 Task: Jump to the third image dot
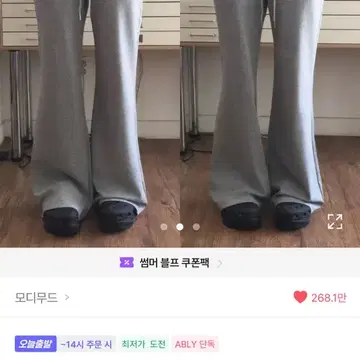(x=196, y=227)
